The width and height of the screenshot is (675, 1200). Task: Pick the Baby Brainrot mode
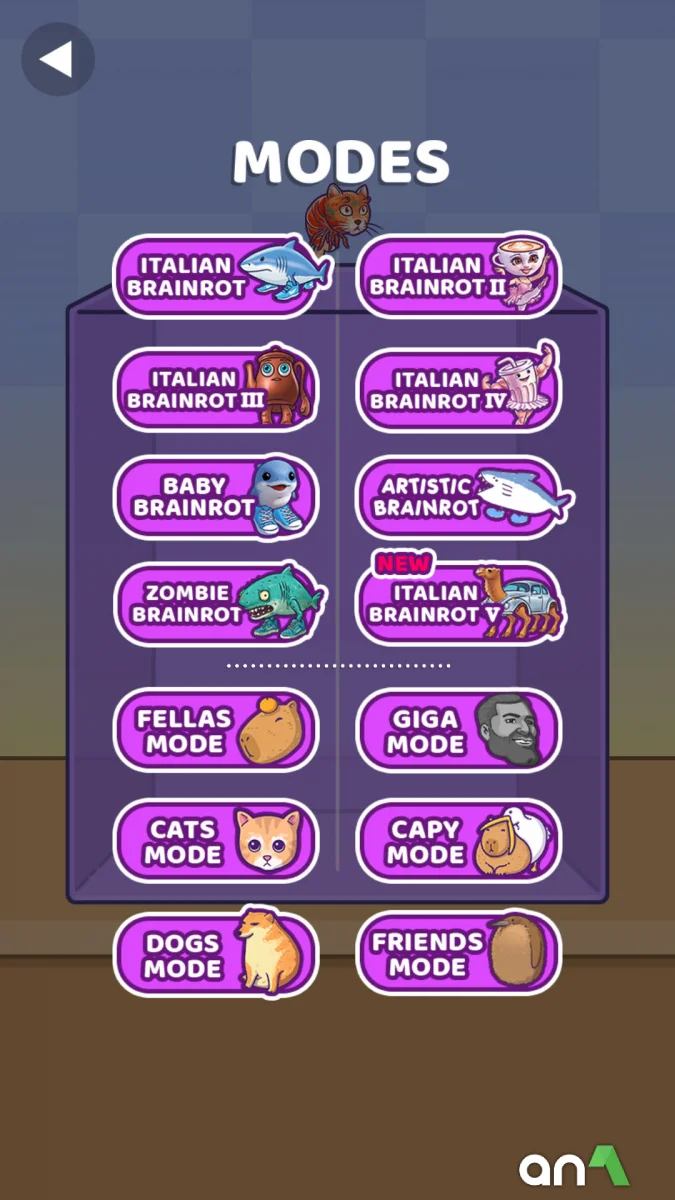[x=215, y=497]
